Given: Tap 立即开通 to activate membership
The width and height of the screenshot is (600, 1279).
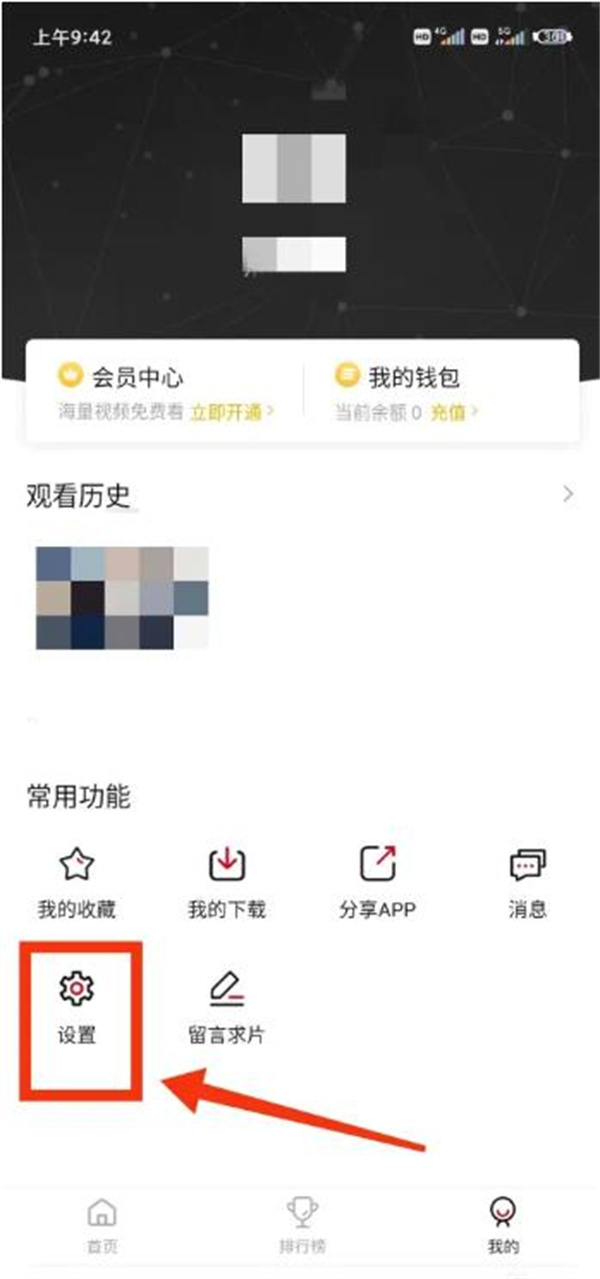Looking at the screenshot, I should 232,412.
